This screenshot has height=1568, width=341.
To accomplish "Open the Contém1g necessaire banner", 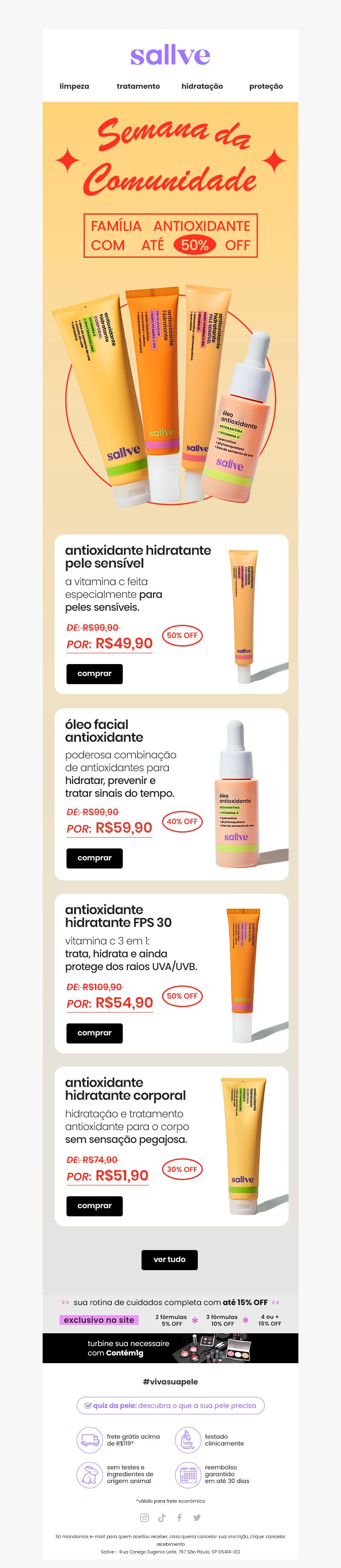I will click(170, 1348).
